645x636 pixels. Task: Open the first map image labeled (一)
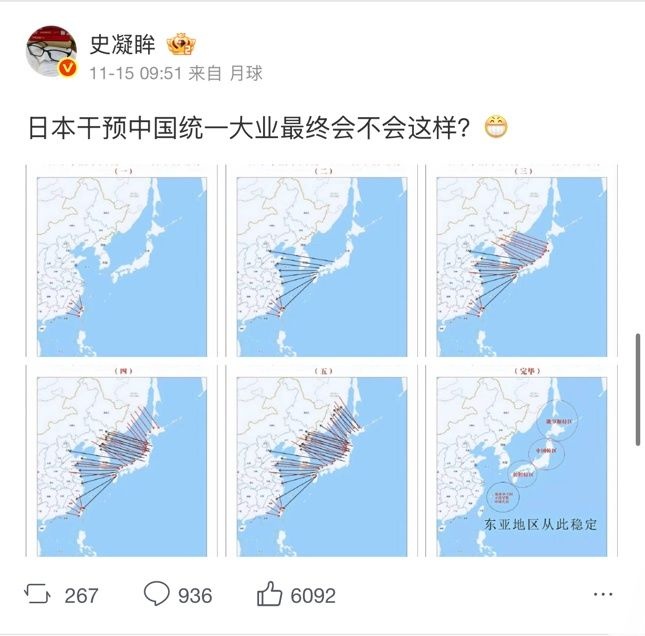point(122,260)
